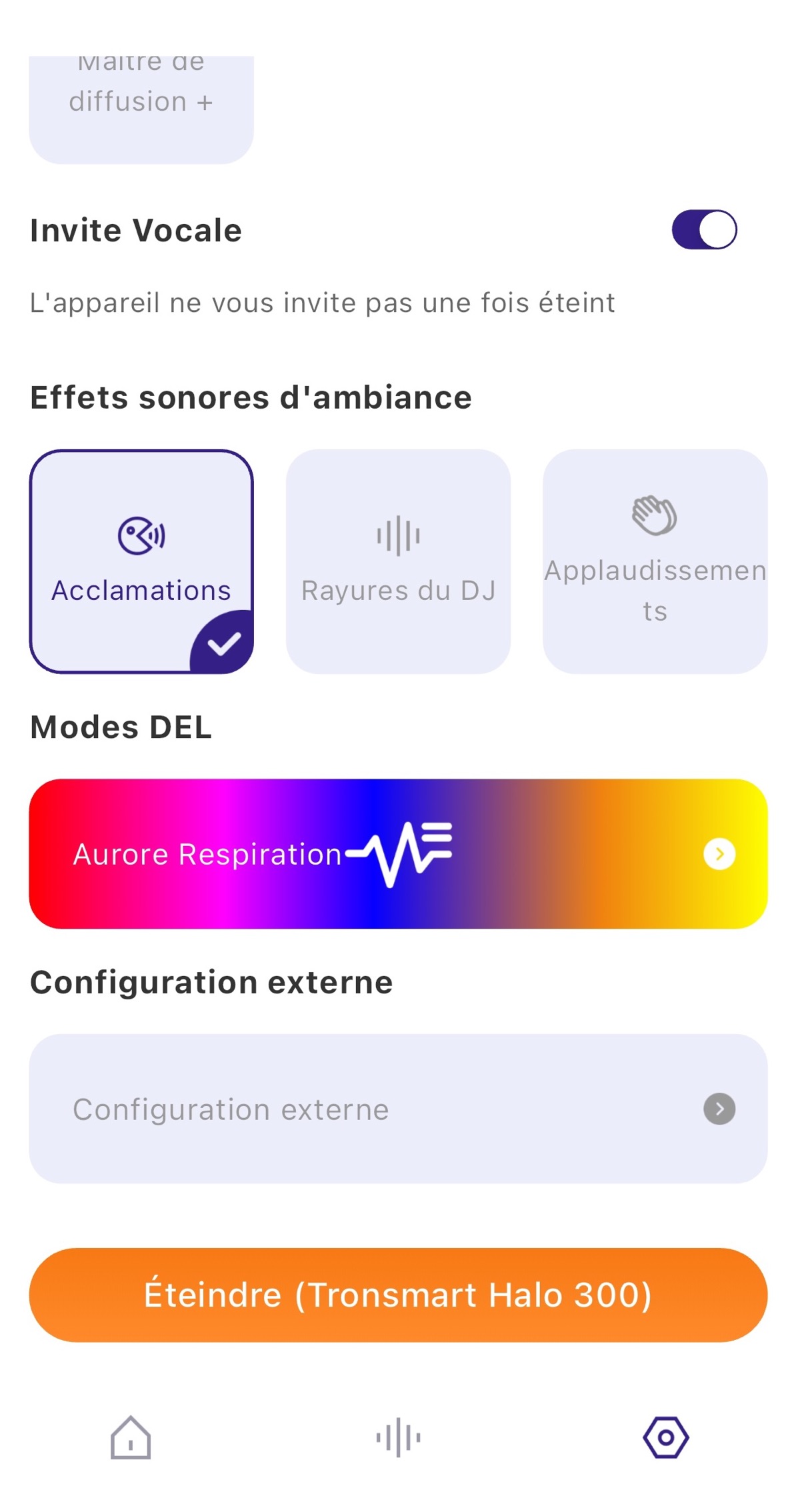Pick the Applaudissements sound effect
The image size is (800, 1512).
coord(655,561)
